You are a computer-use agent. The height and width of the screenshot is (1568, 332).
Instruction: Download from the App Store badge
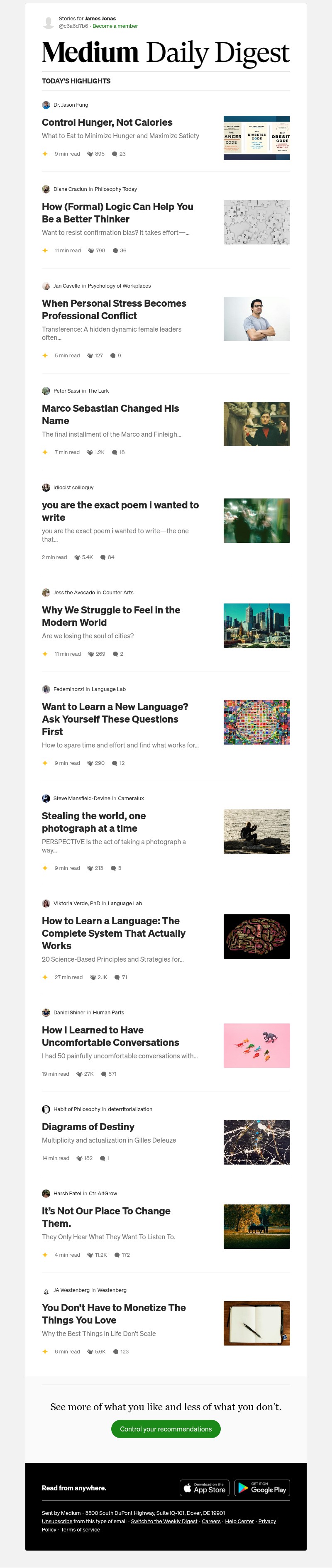[x=204, y=1487]
